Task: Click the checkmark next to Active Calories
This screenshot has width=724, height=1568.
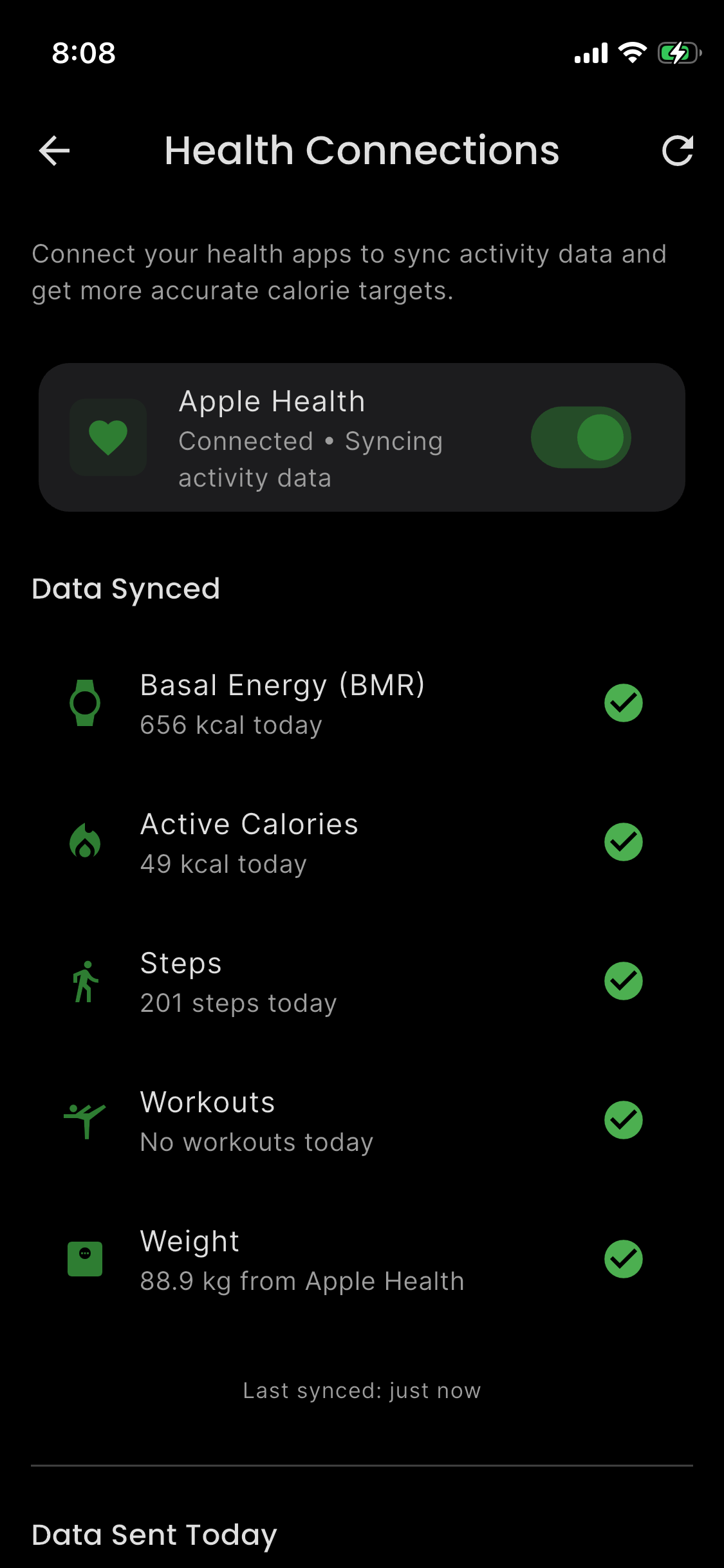Action: click(x=623, y=842)
